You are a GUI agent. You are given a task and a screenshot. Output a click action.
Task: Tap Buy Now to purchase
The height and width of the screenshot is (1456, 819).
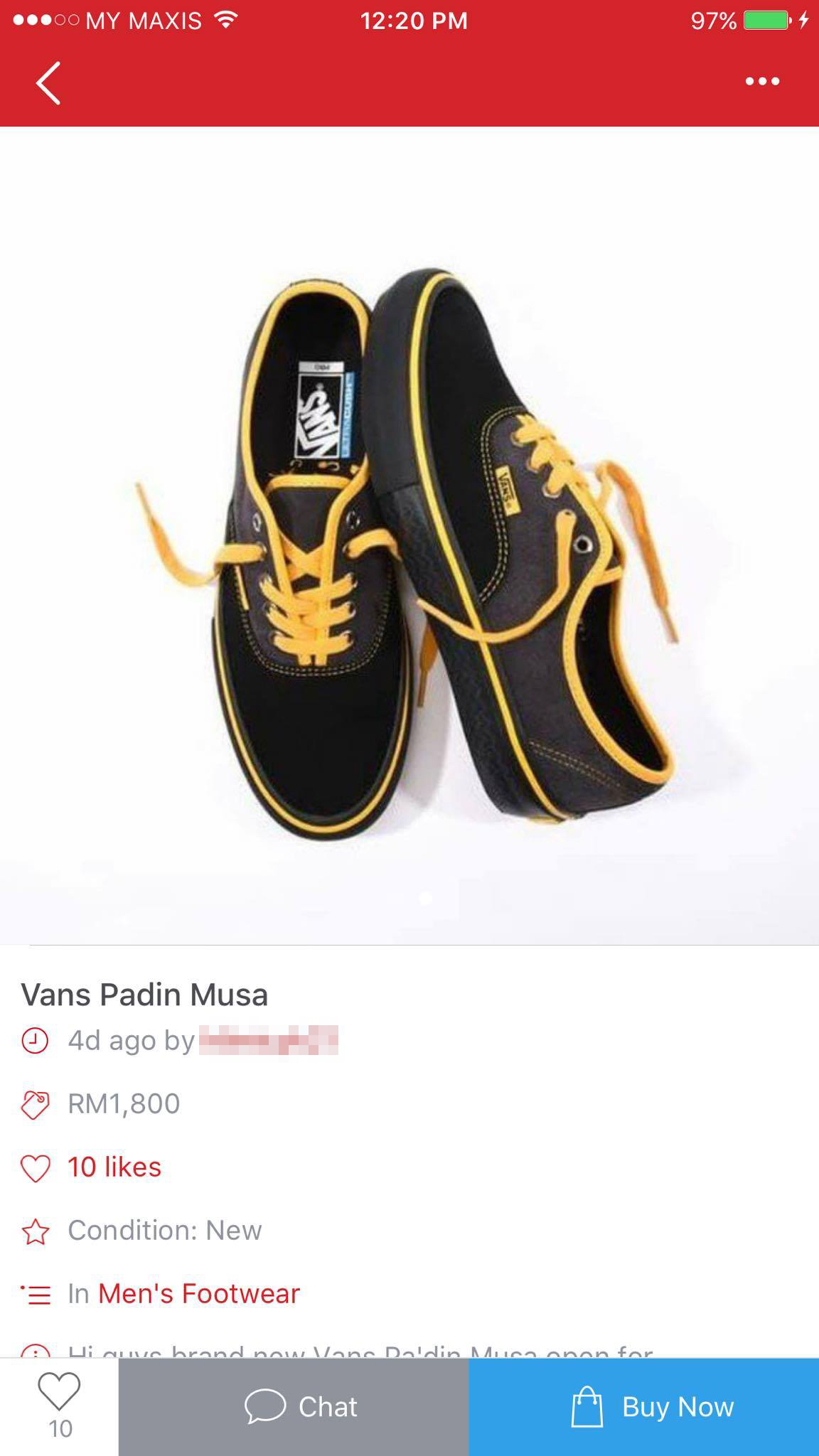(644, 1406)
